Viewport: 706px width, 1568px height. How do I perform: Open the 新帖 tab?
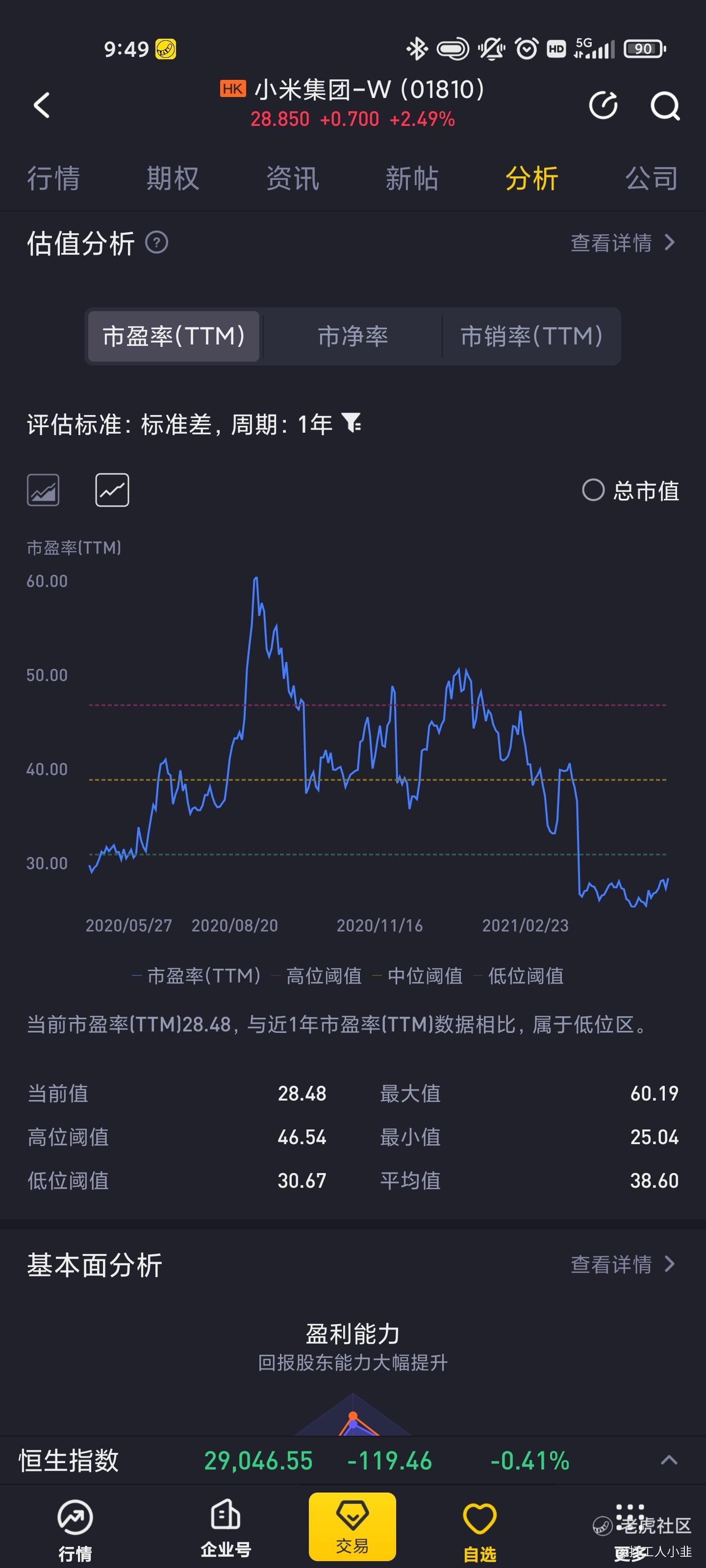(x=412, y=178)
